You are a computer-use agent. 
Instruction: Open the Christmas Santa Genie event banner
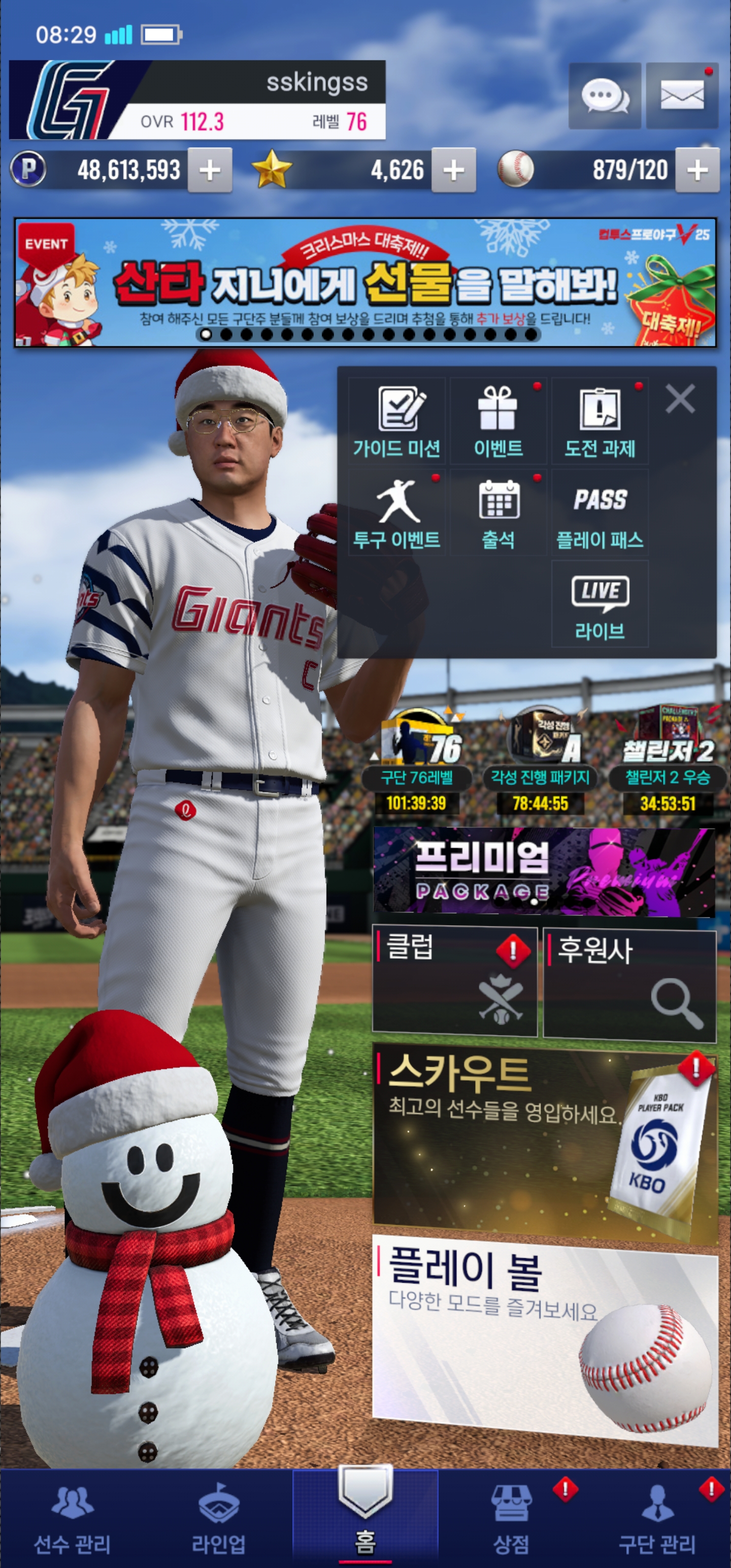365,282
